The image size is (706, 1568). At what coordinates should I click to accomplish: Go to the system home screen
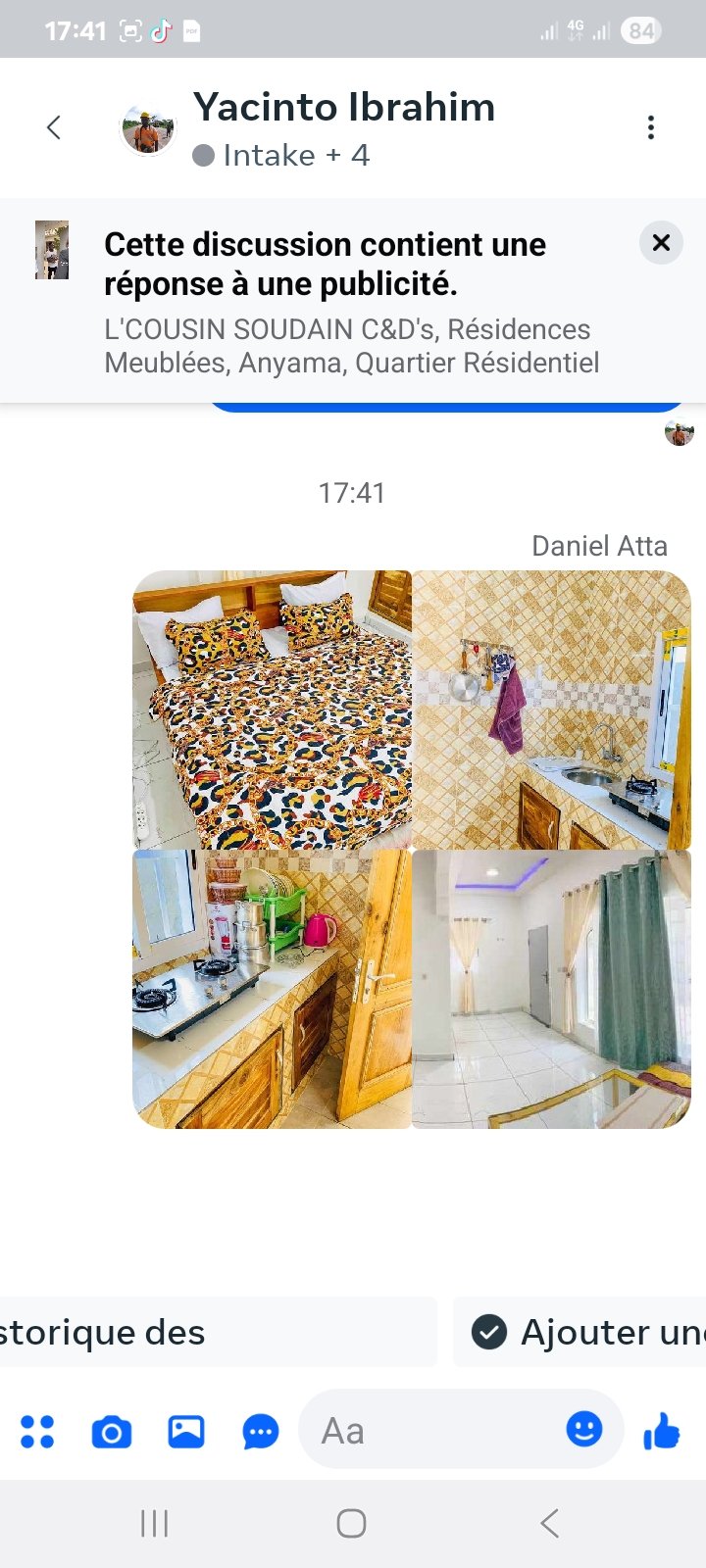click(351, 1523)
